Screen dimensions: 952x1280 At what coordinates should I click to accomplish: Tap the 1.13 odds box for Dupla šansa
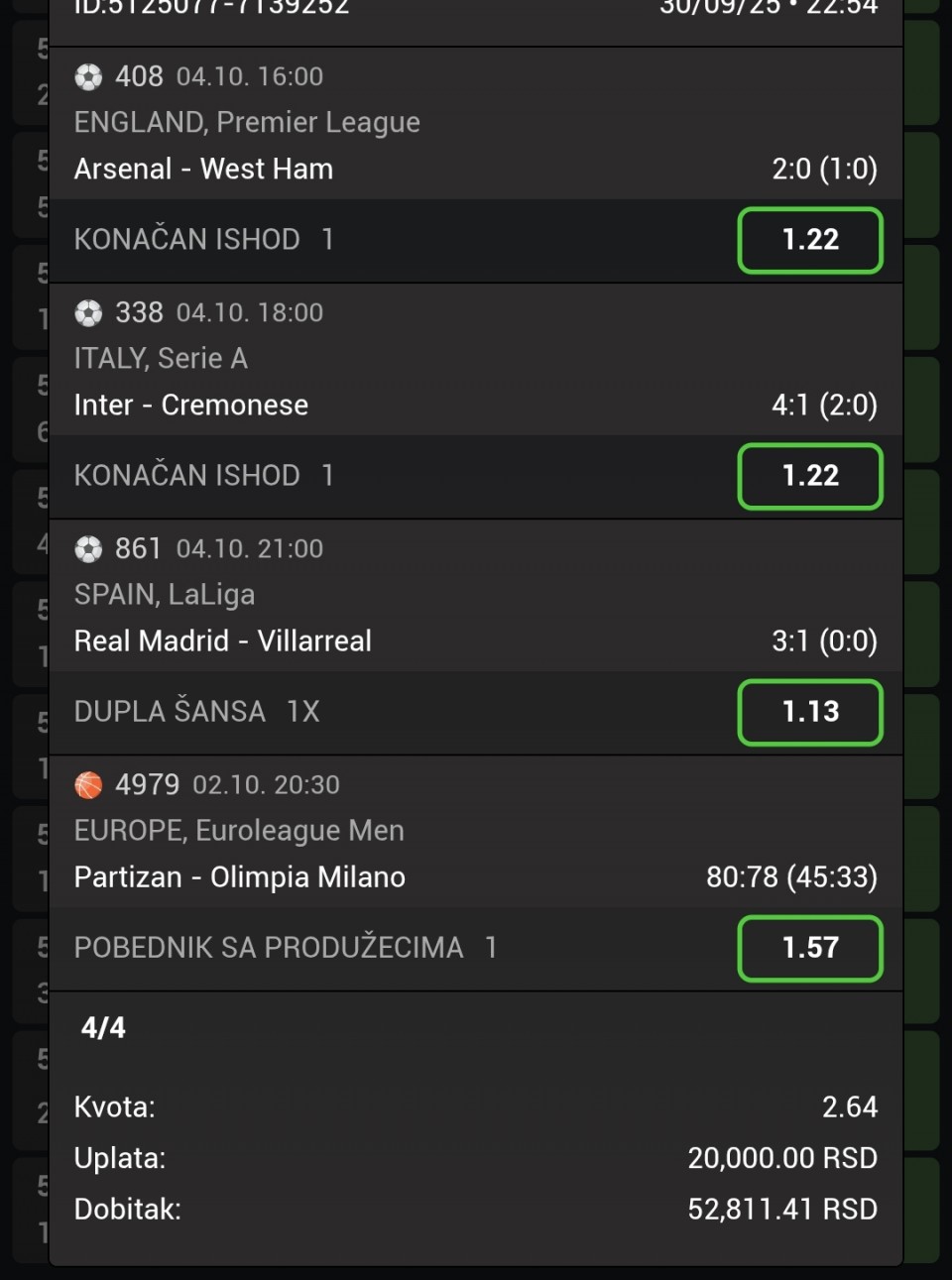point(809,712)
